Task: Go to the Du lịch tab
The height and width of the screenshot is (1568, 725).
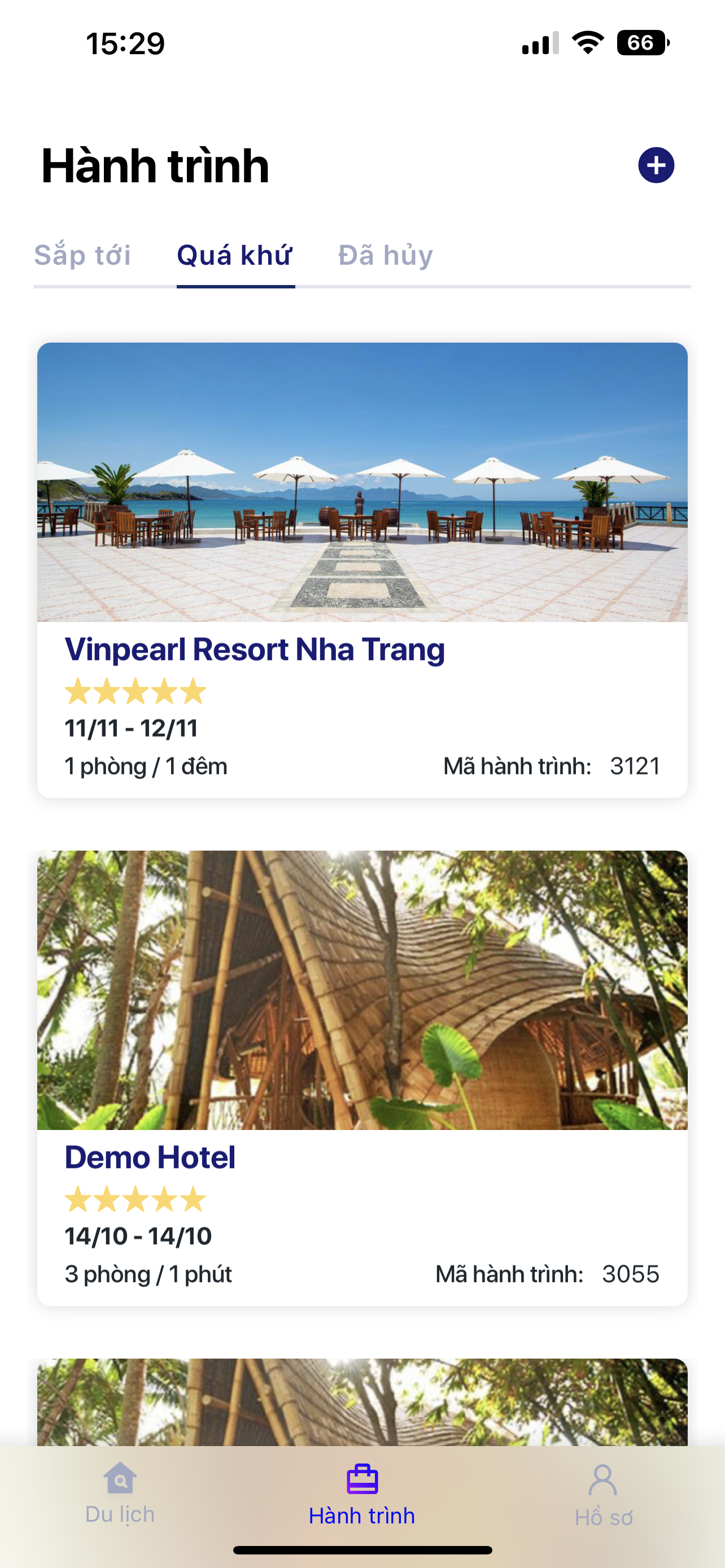Action: point(120,1493)
